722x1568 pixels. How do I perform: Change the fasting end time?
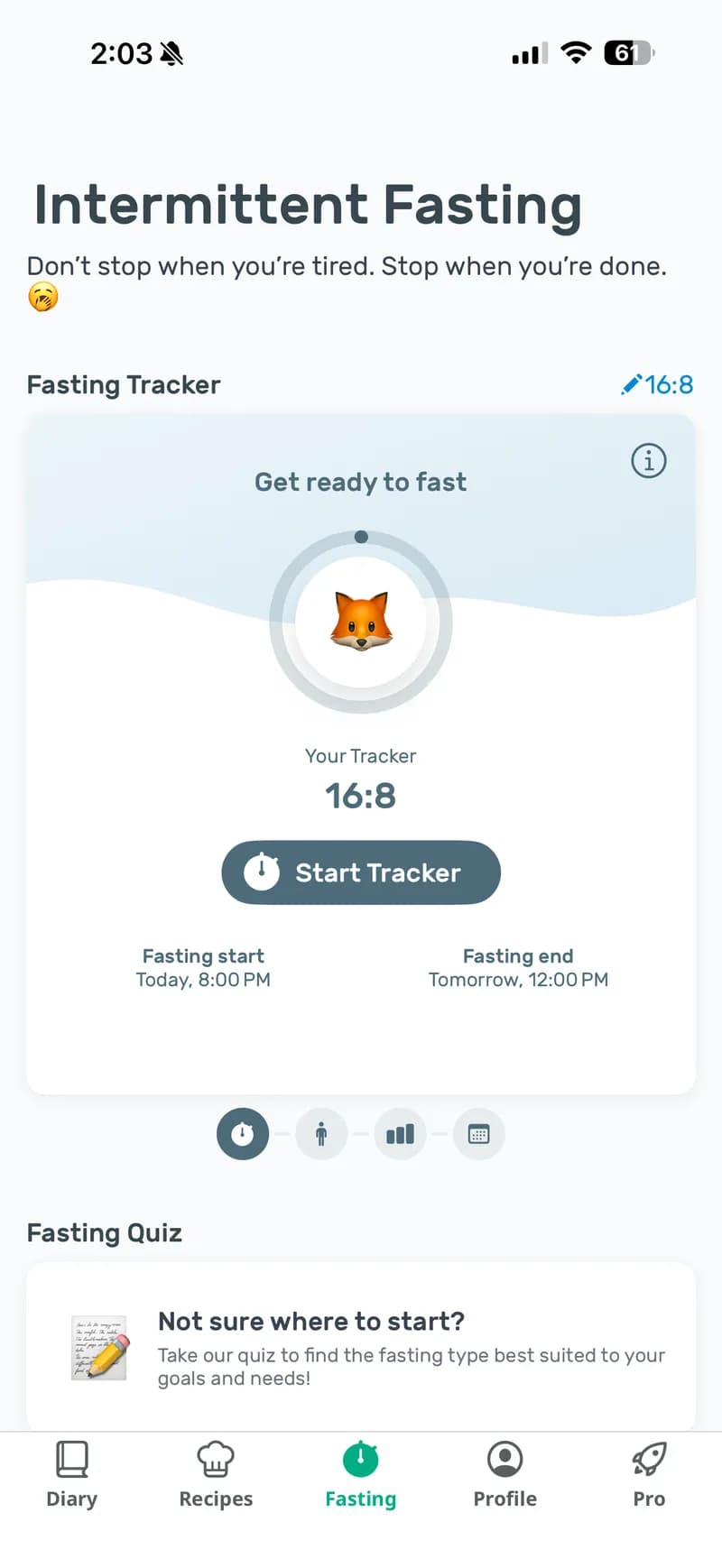pos(518,968)
